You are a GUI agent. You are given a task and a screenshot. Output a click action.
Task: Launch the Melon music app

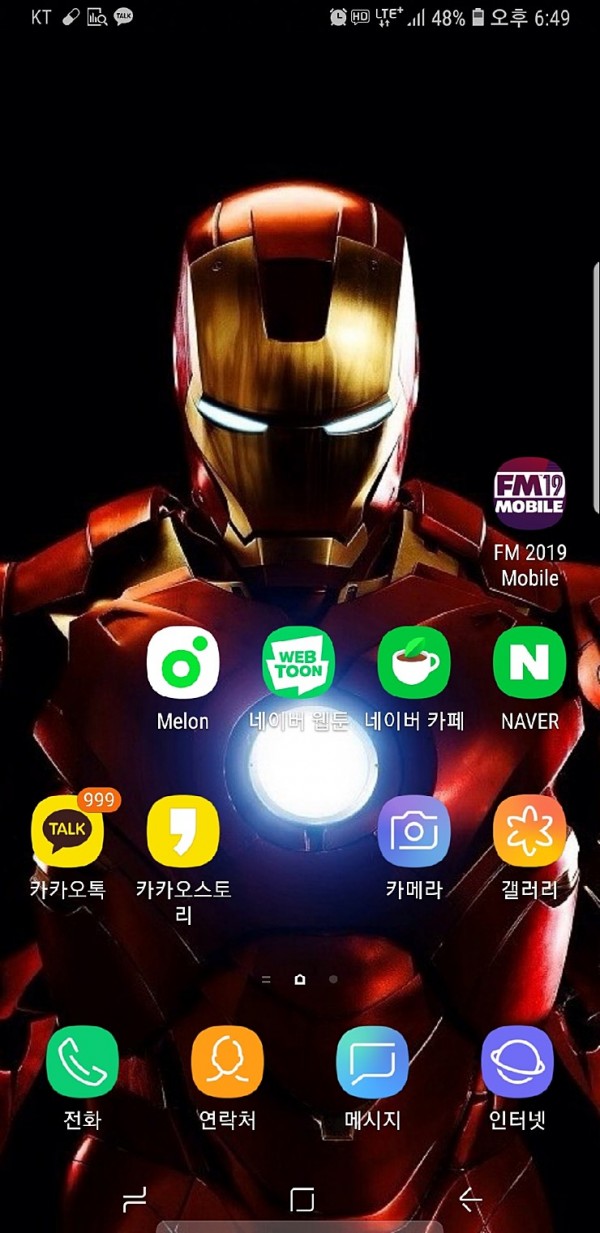[x=183, y=663]
